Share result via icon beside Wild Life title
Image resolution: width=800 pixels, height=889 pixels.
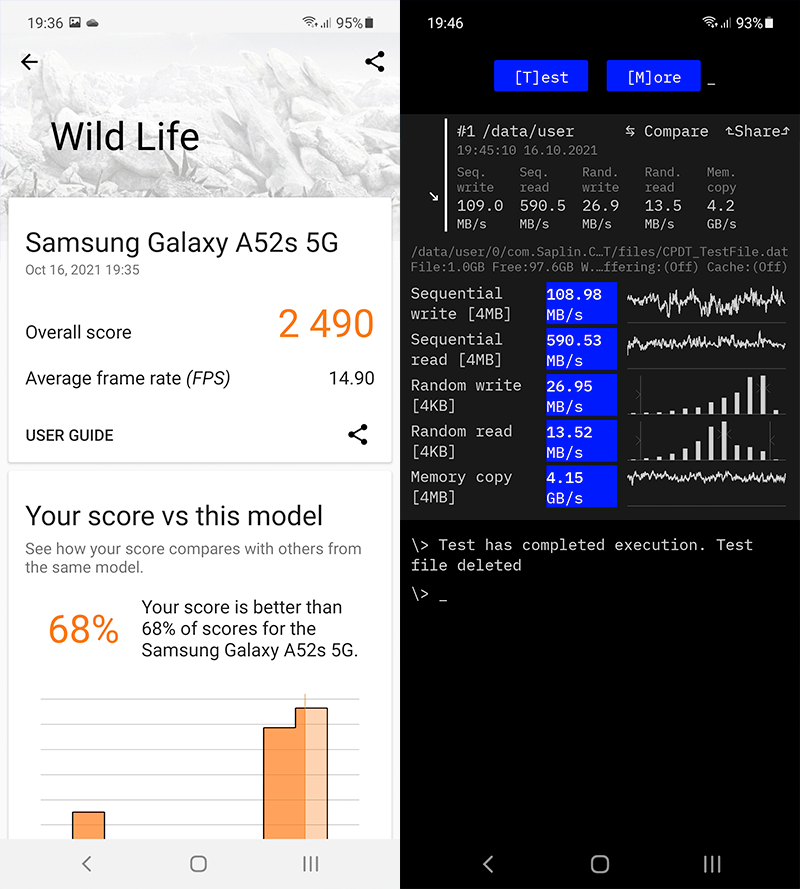click(375, 62)
